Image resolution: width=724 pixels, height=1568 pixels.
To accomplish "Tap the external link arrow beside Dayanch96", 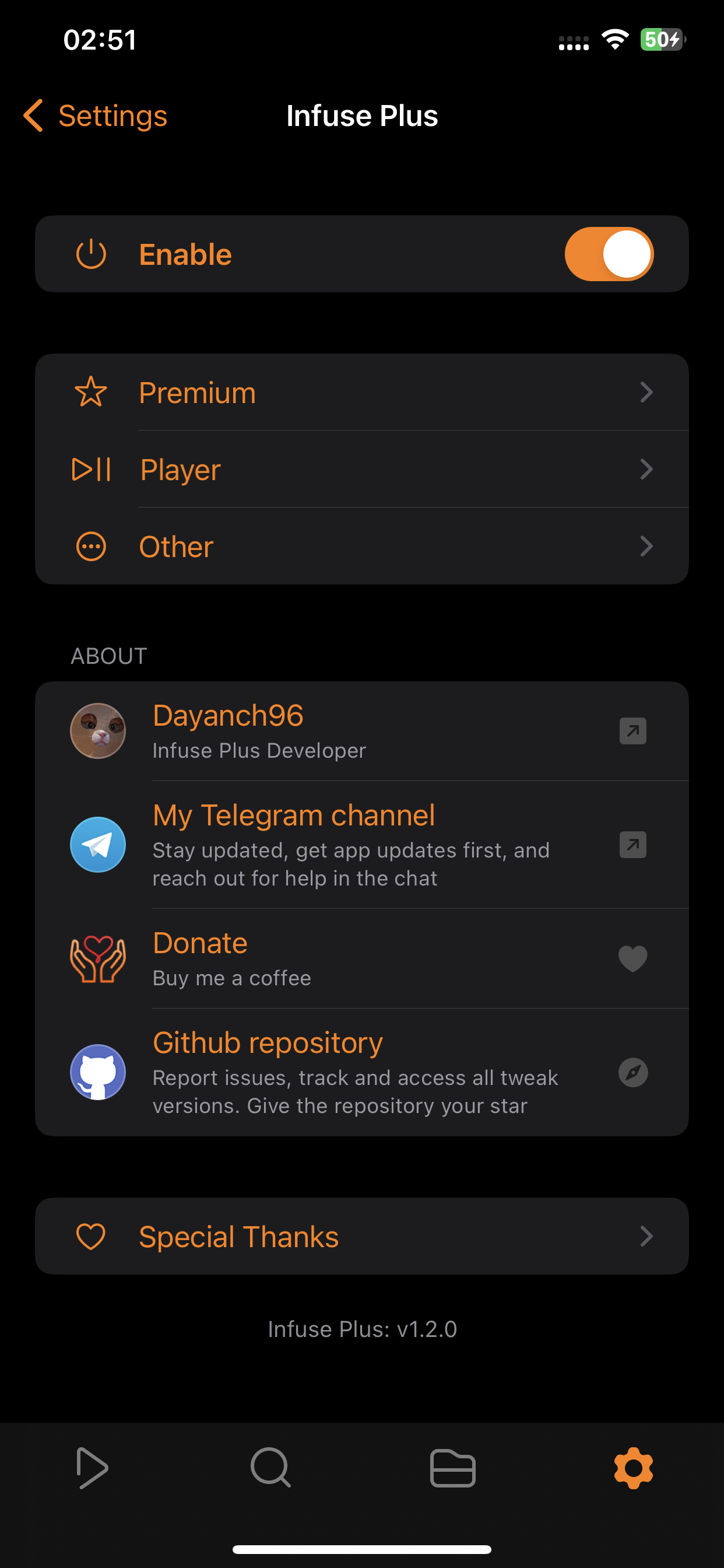I will pyautogui.click(x=632, y=731).
